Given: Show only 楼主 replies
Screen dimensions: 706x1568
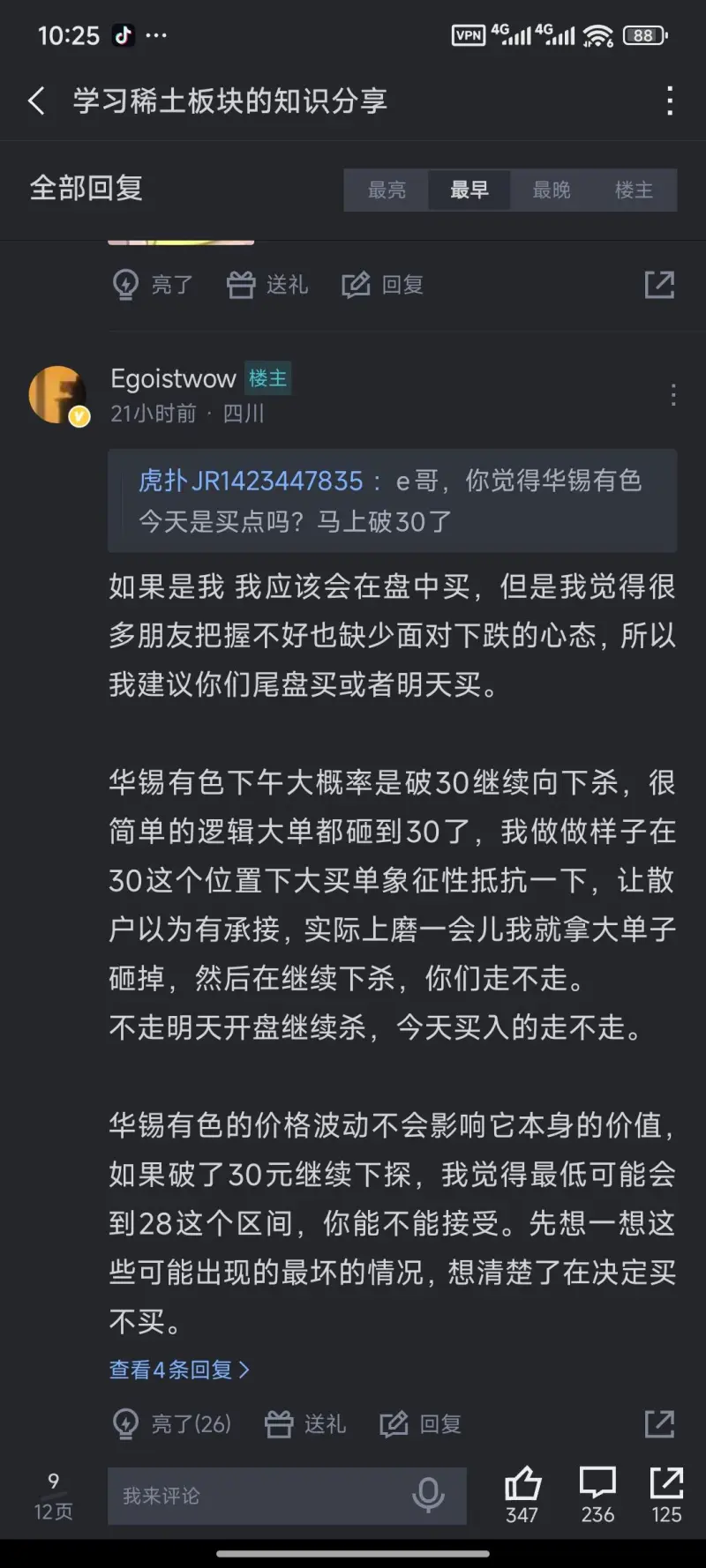Looking at the screenshot, I should pyautogui.click(x=634, y=190).
